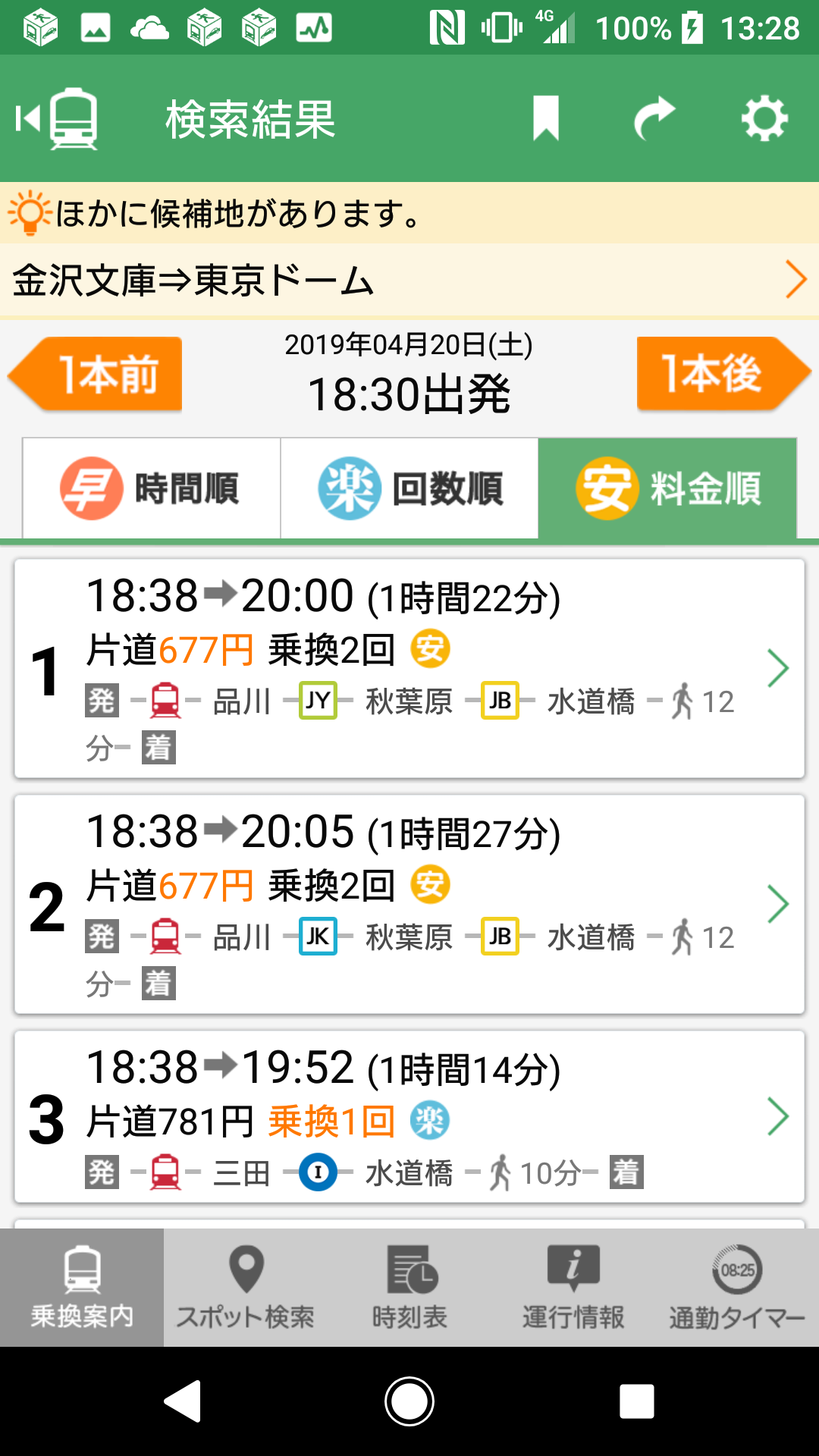Screen dimensions: 819x1456
Task: Open the settings gear
Action: [x=764, y=118]
